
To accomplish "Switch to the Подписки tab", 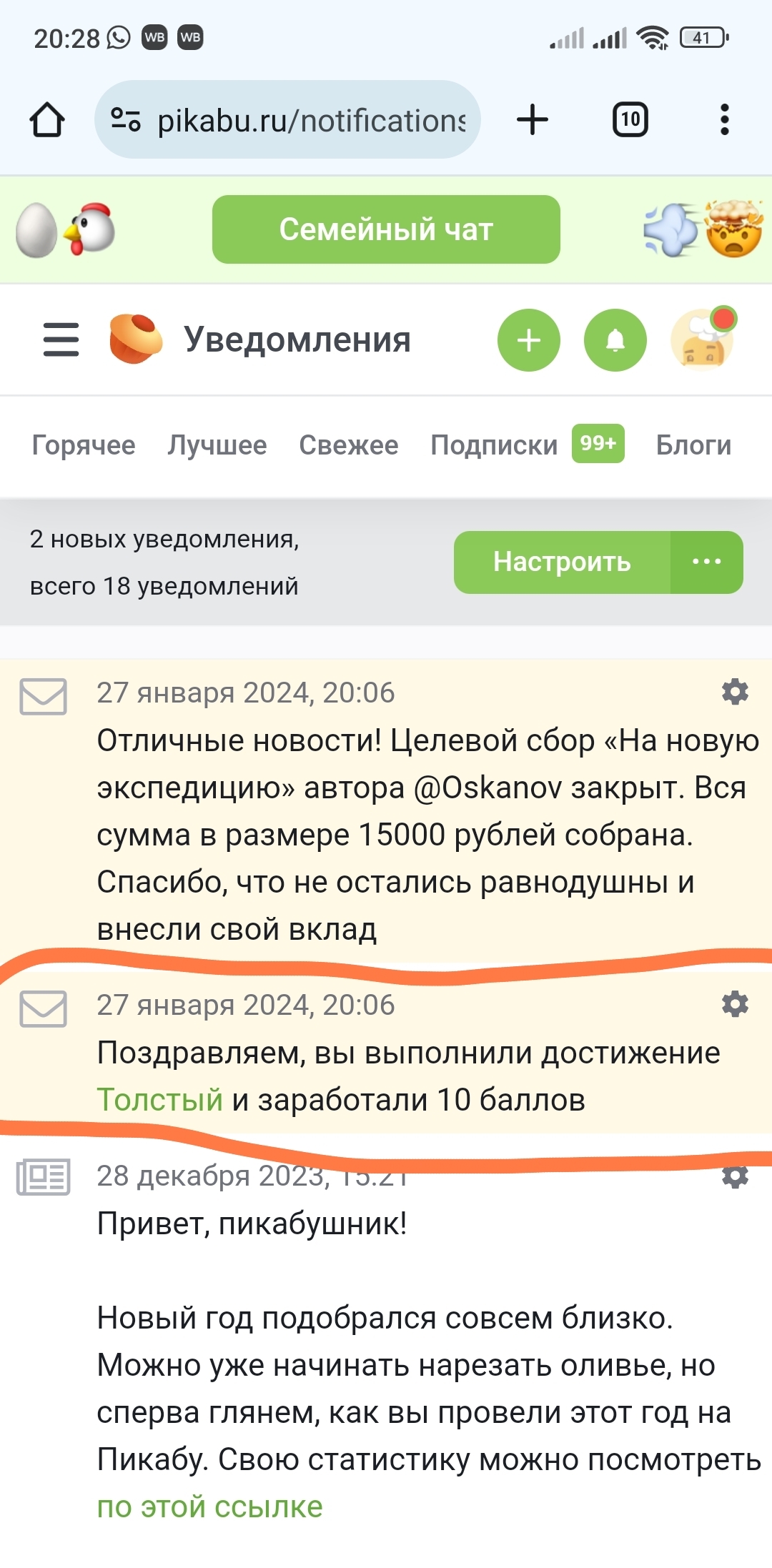I will tap(494, 445).
